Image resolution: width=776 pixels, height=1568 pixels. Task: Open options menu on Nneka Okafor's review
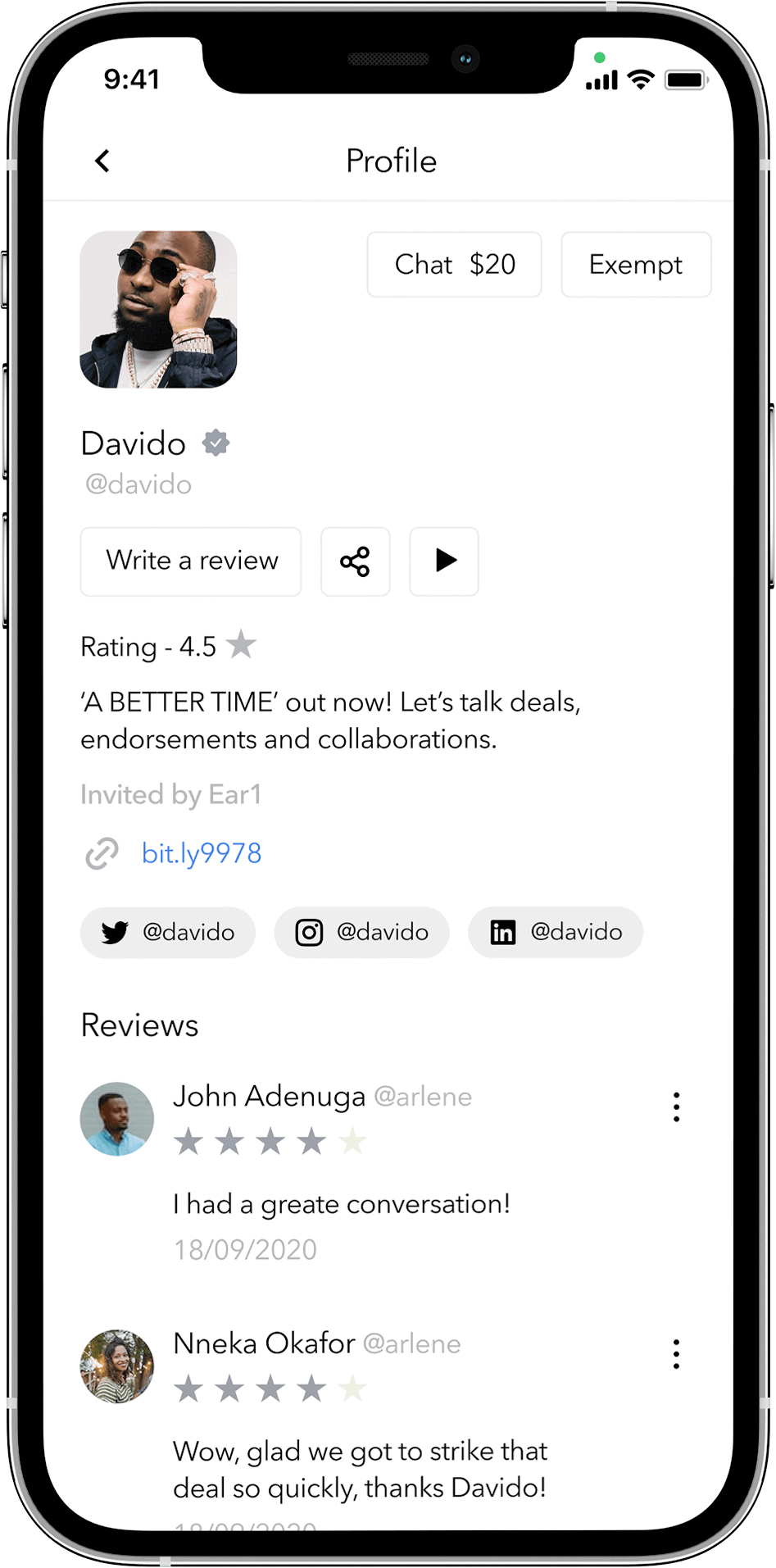(676, 1355)
